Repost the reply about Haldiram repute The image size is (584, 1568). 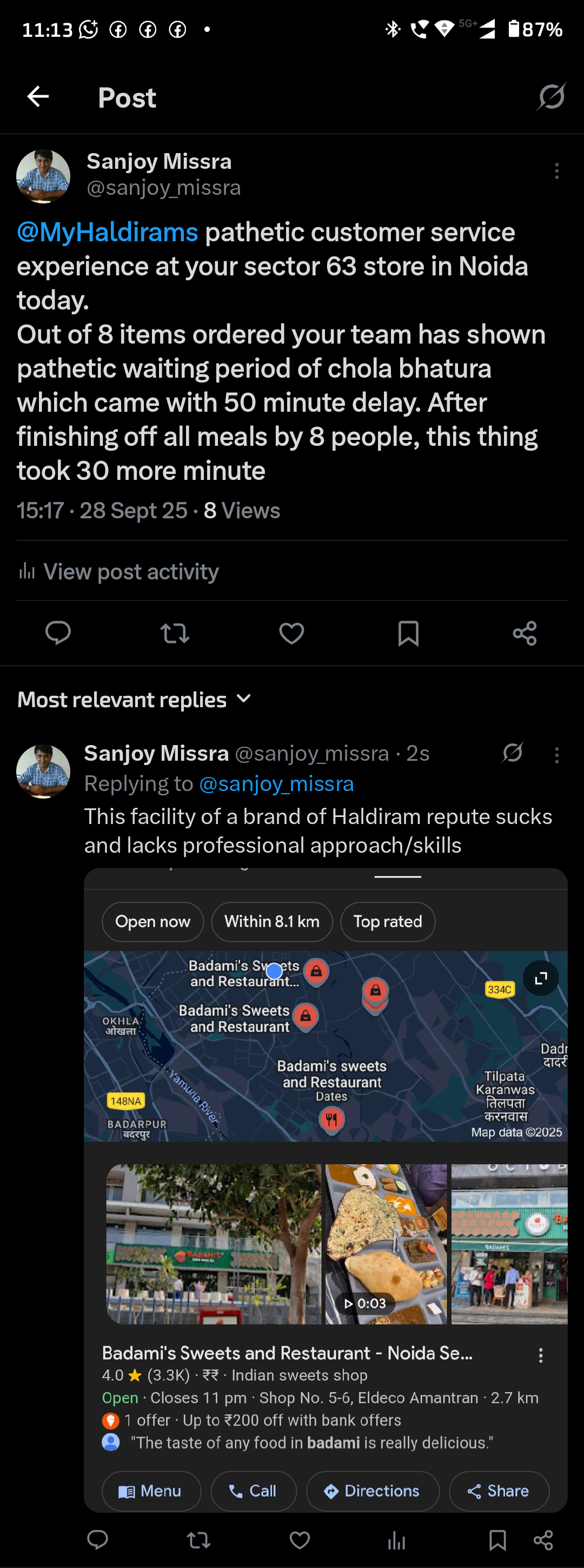click(x=198, y=1540)
